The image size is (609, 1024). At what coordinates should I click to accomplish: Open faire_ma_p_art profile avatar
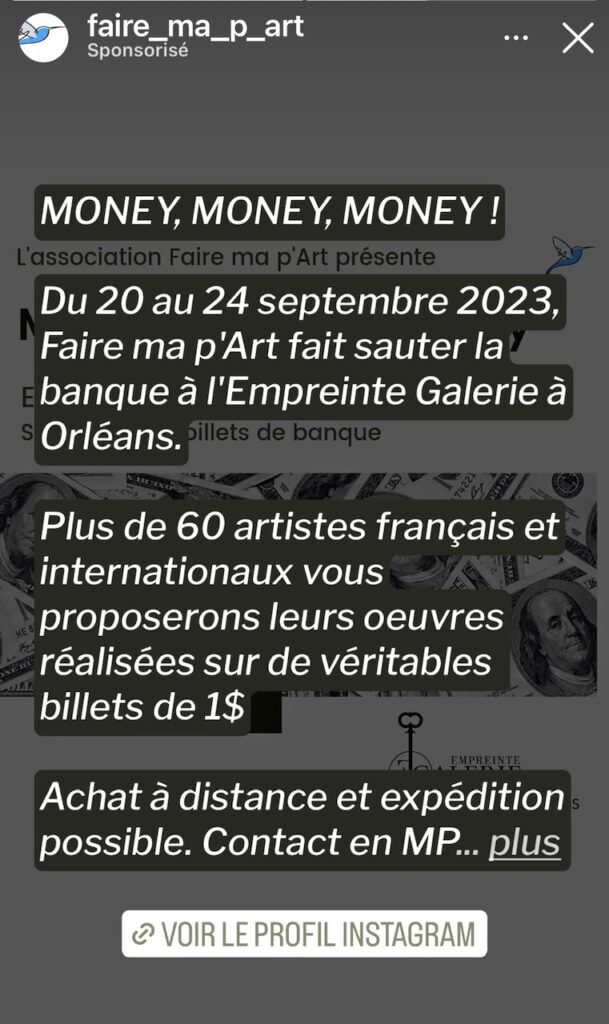(43, 38)
